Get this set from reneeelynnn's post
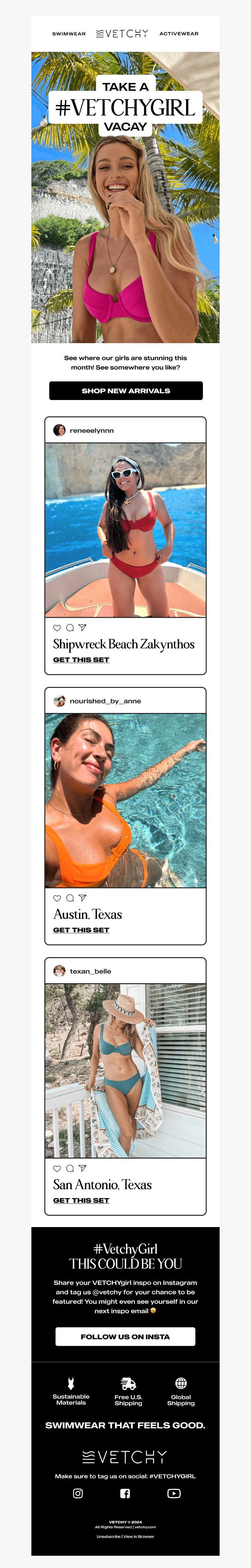251x1568 pixels. pyautogui.click(x=81, y=660)
